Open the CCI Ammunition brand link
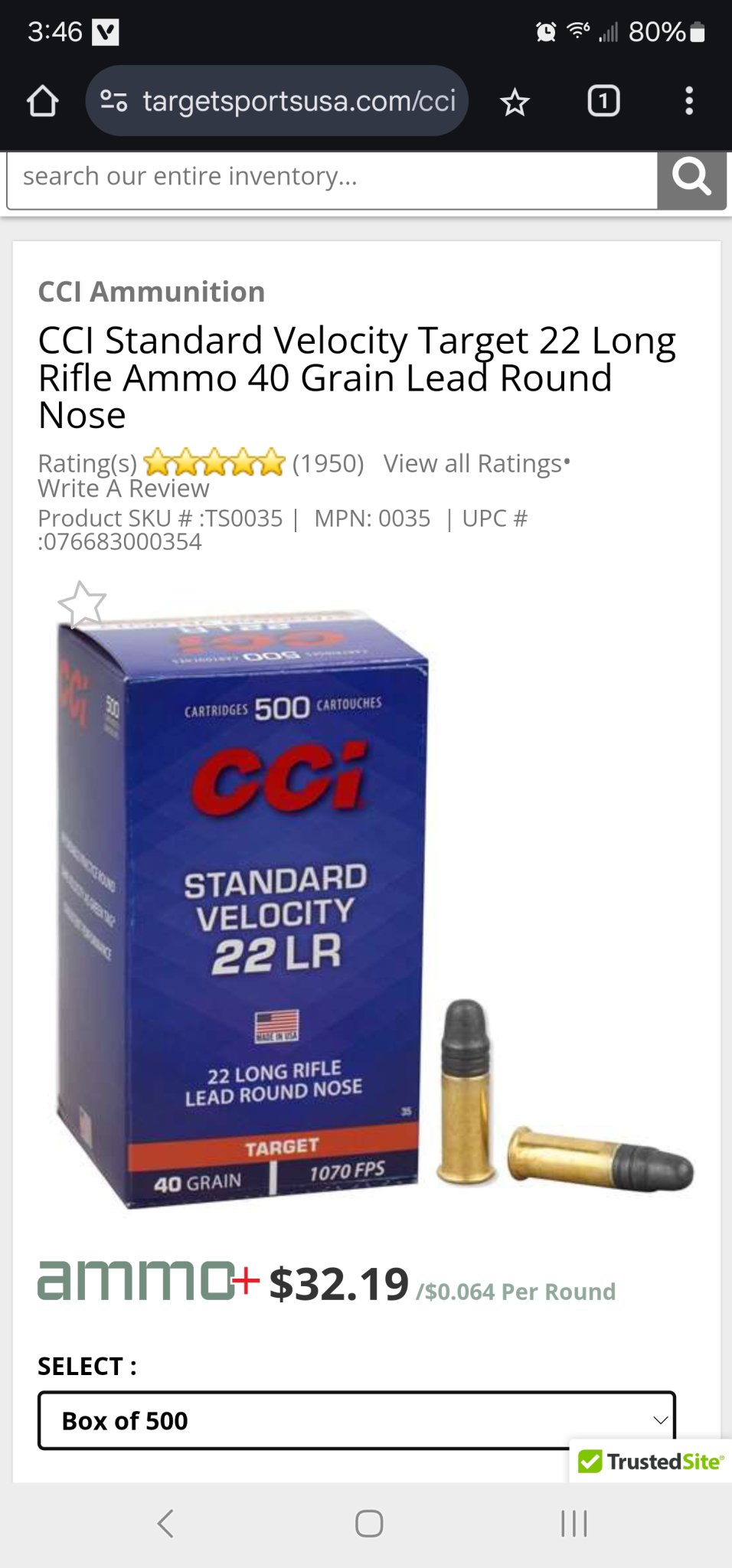 152,292
